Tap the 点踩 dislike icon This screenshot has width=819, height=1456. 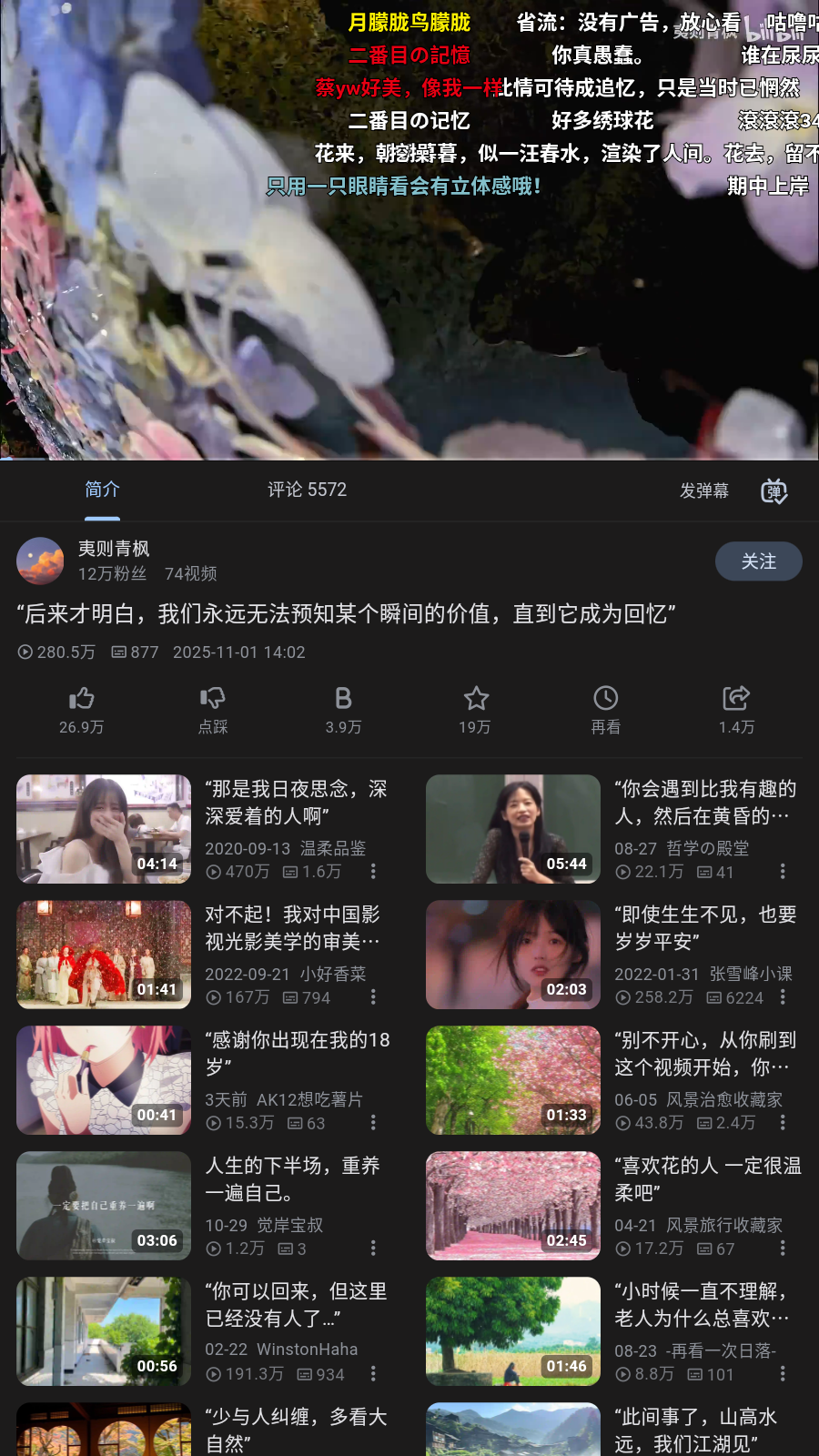212,699
